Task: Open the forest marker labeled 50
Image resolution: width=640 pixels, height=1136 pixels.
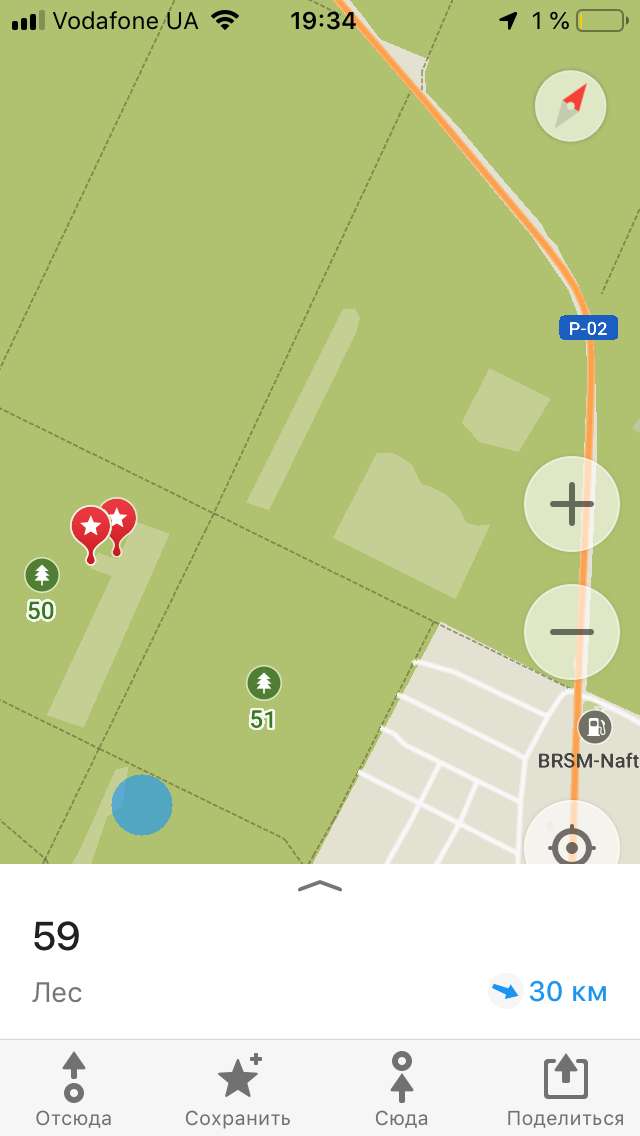Action: tap(42, 575)
